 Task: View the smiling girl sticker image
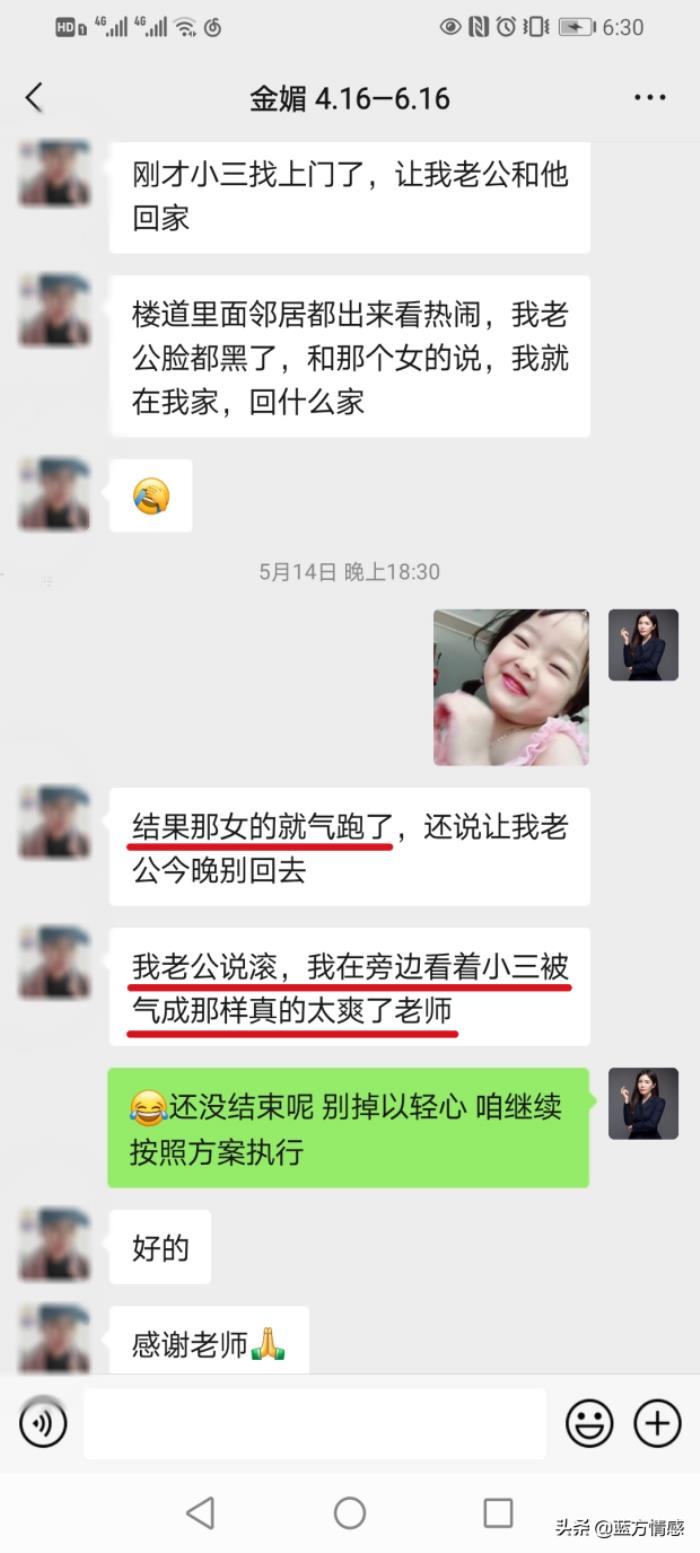[x=511, y=687]
